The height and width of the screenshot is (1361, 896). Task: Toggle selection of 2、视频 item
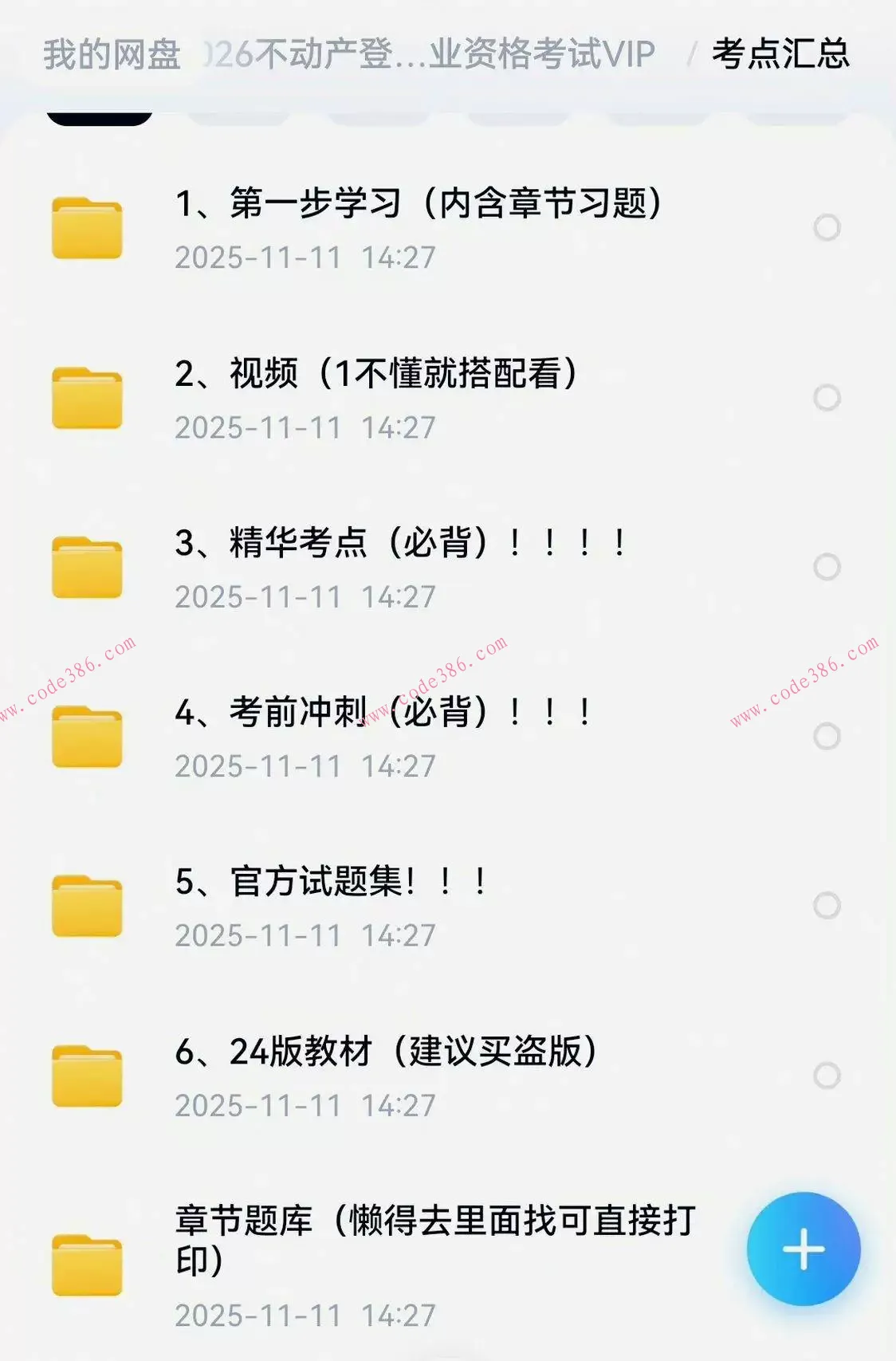825,398
